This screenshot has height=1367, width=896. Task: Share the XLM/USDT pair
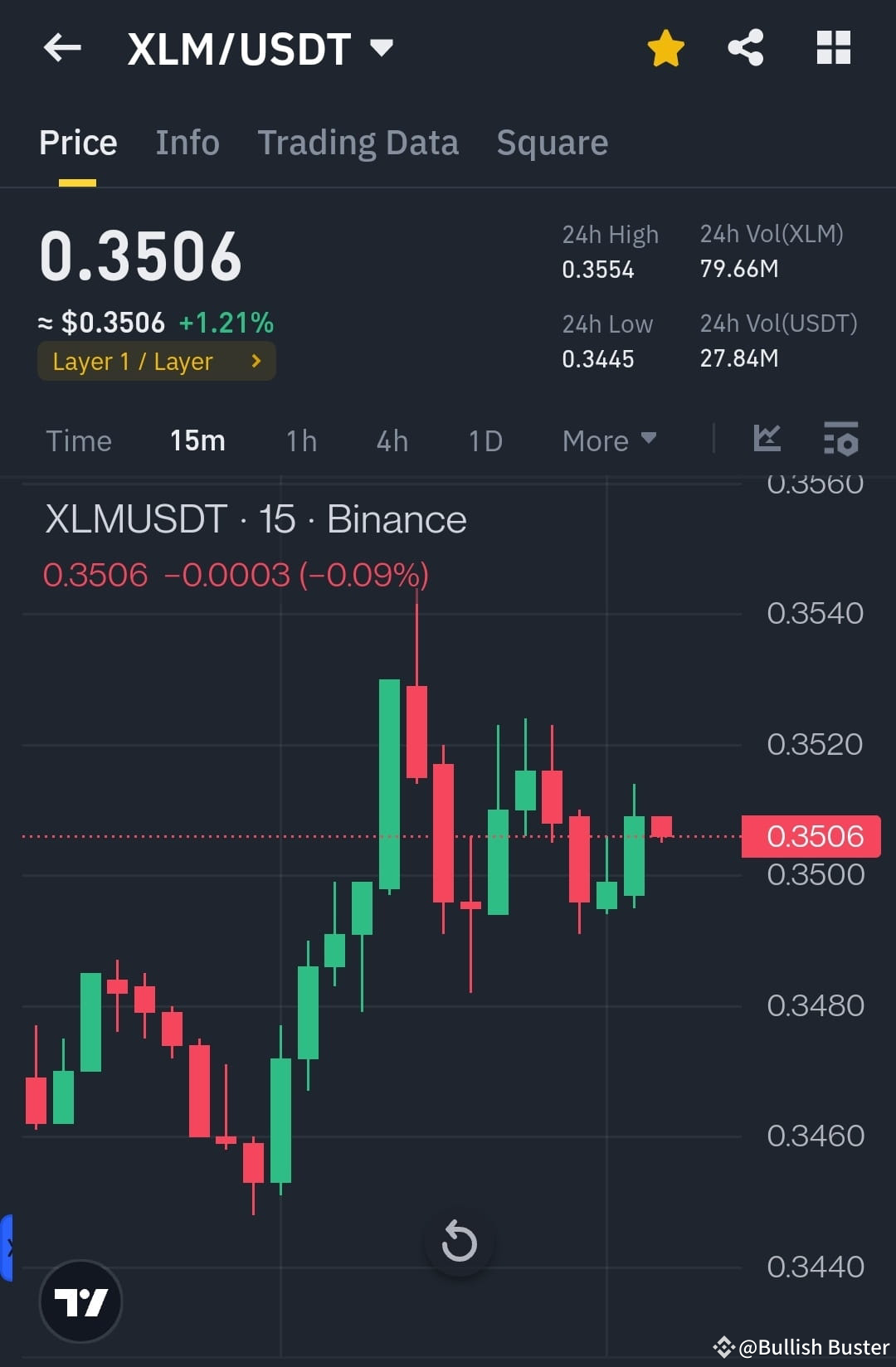(x=745, y=47)
